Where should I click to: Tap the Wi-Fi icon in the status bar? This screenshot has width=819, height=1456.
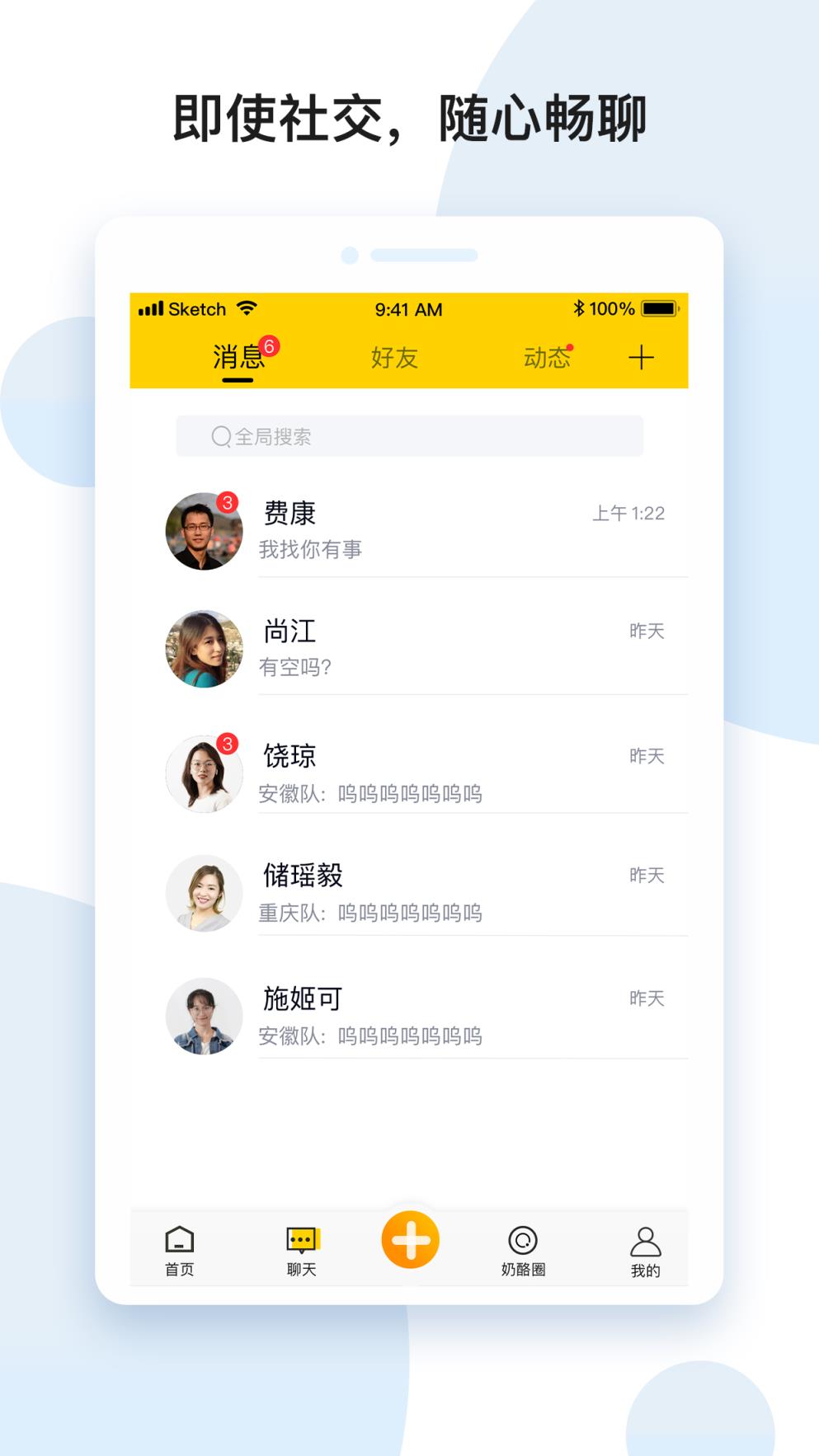click(x=247, y=308)
